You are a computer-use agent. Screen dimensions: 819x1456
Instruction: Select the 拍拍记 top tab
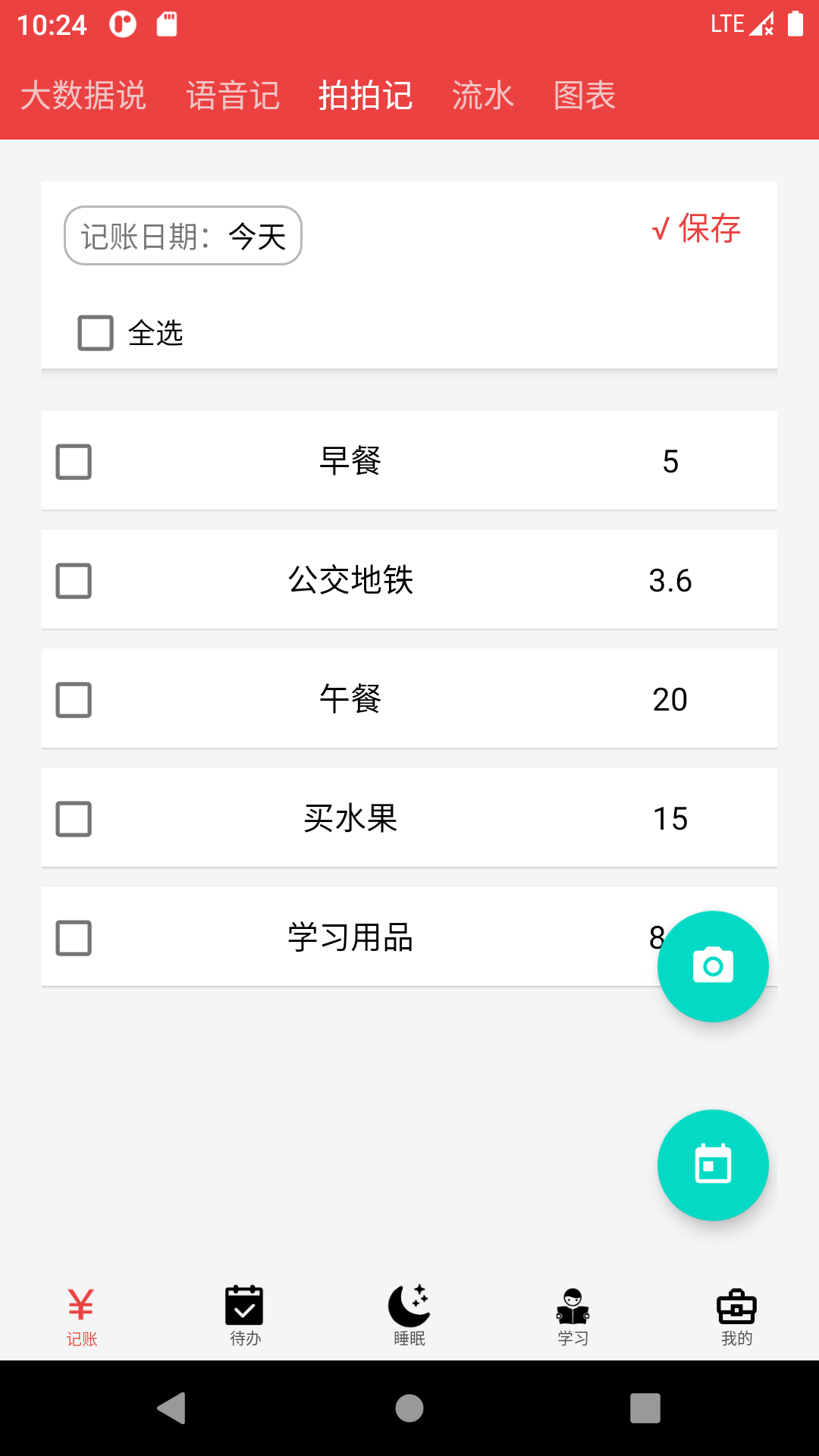[366, 96]
